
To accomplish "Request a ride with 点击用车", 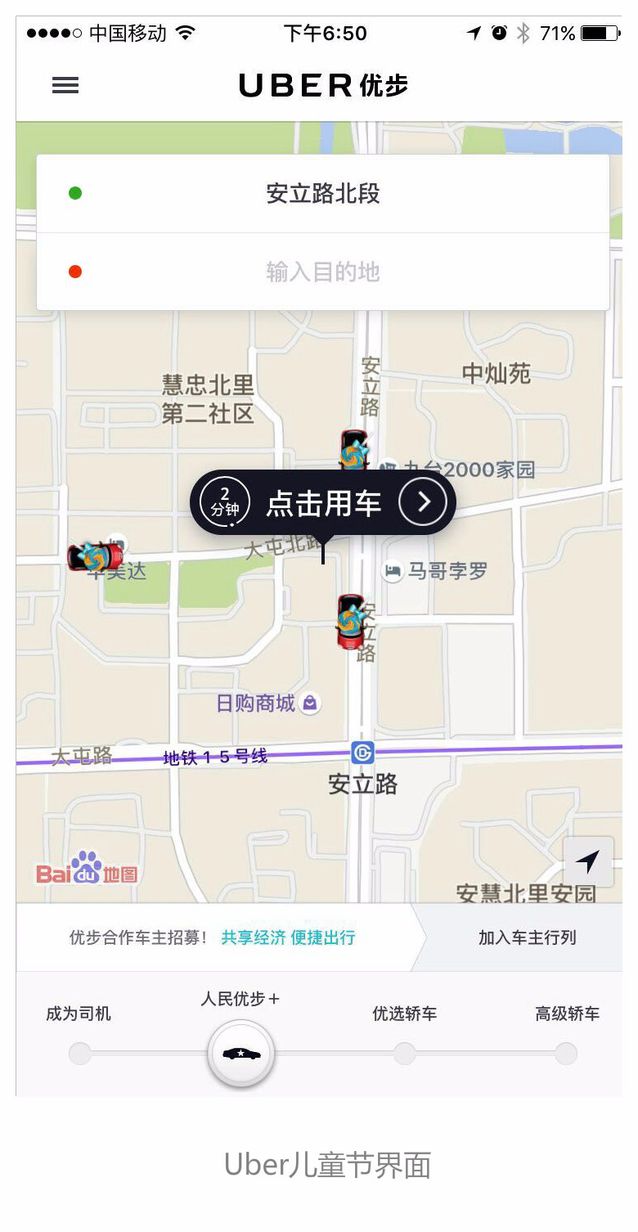I will click(x=323, y=503).
